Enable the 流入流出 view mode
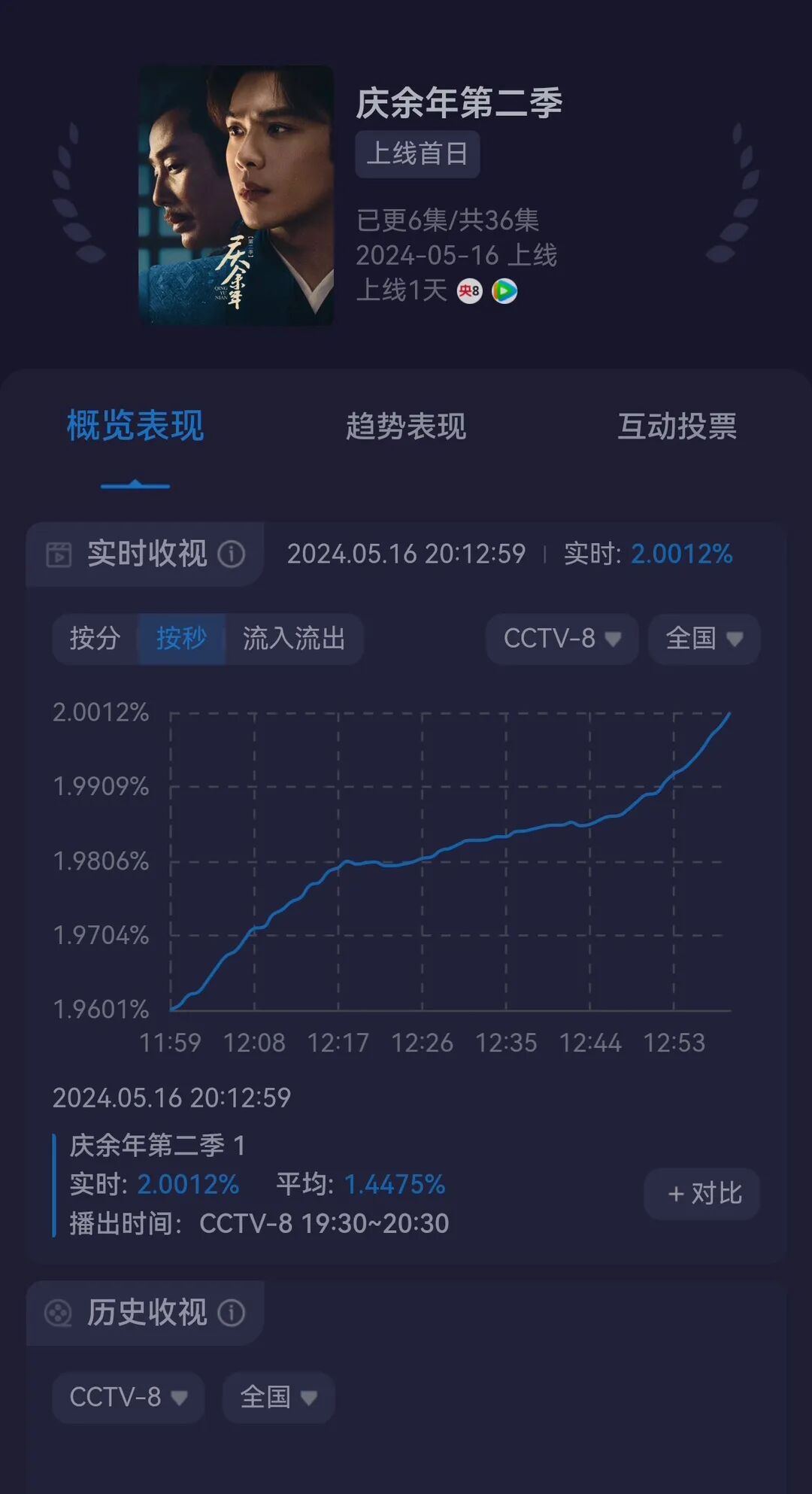The width and height of the screenshot is (812, 1494). [x=295, y=639]
